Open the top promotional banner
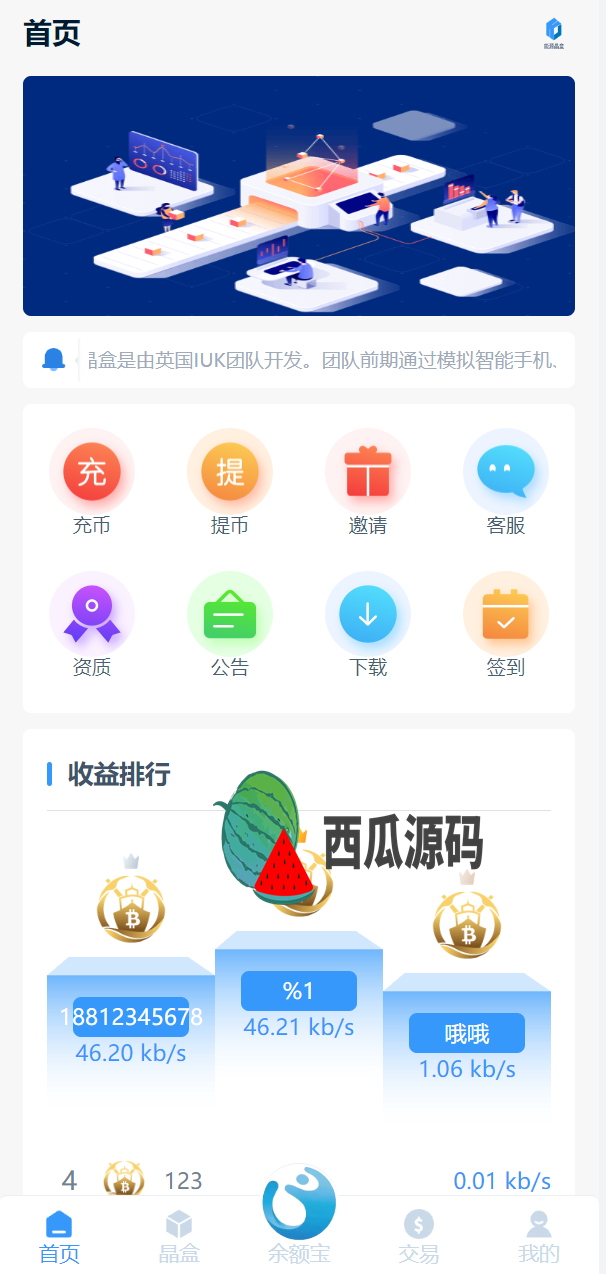The width and height of the screenshot is (606, 1274). 299,196
